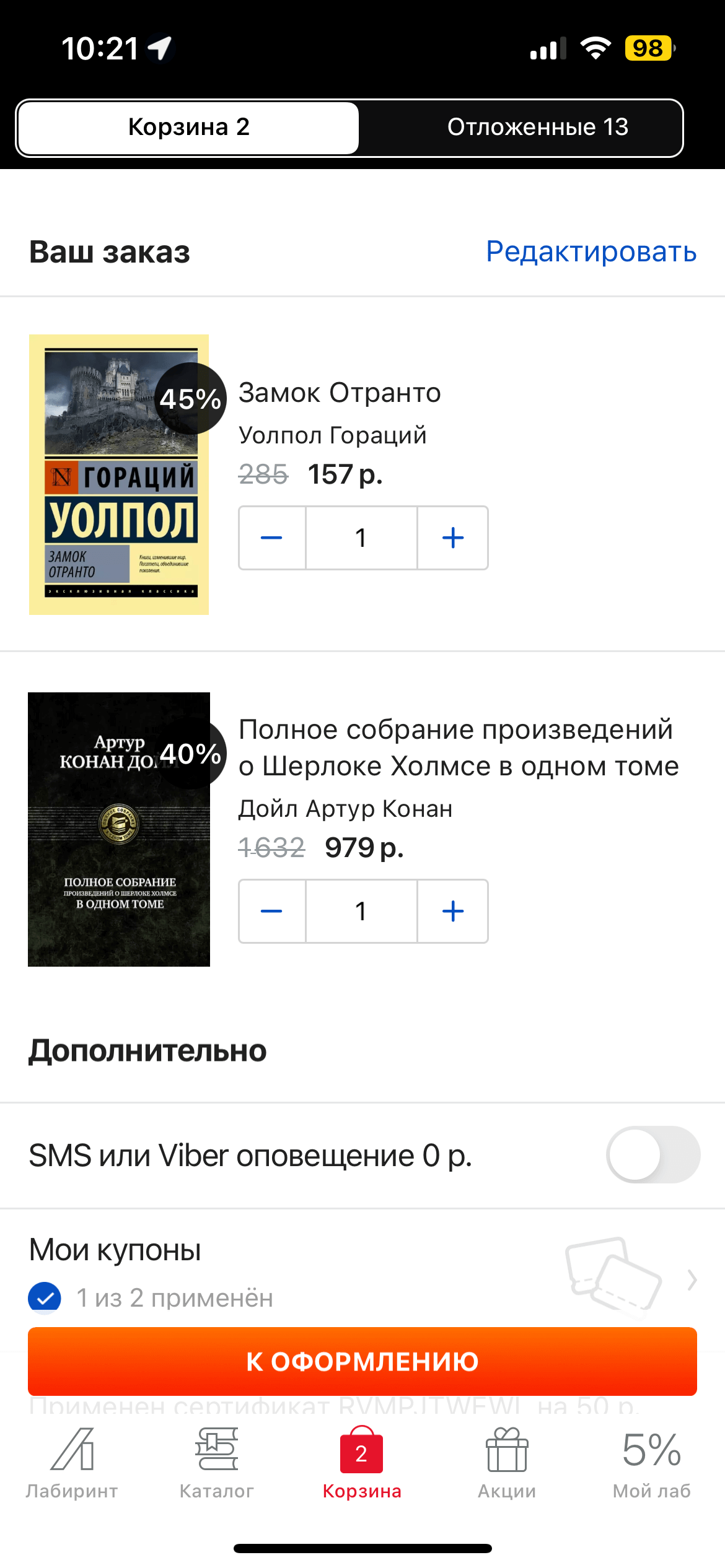
Task: Increase quantity of Замок Отранто
Action: (x=453, y=538)
